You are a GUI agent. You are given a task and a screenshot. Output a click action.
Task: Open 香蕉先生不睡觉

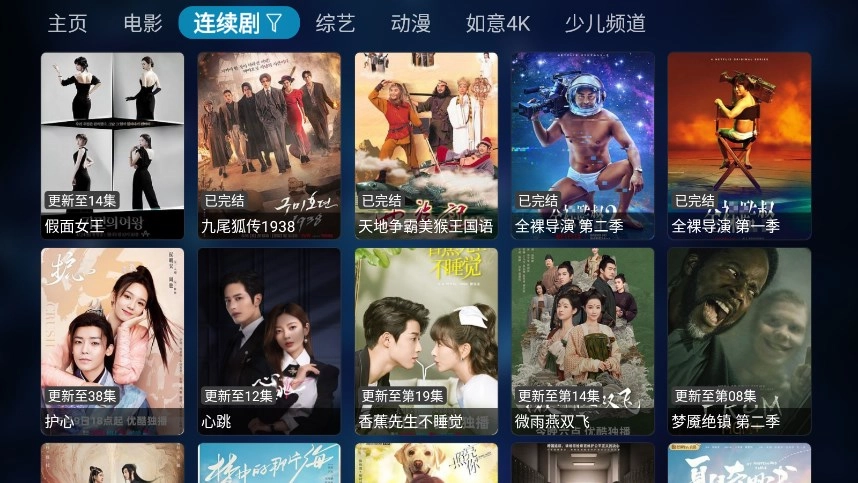(426, 341)
